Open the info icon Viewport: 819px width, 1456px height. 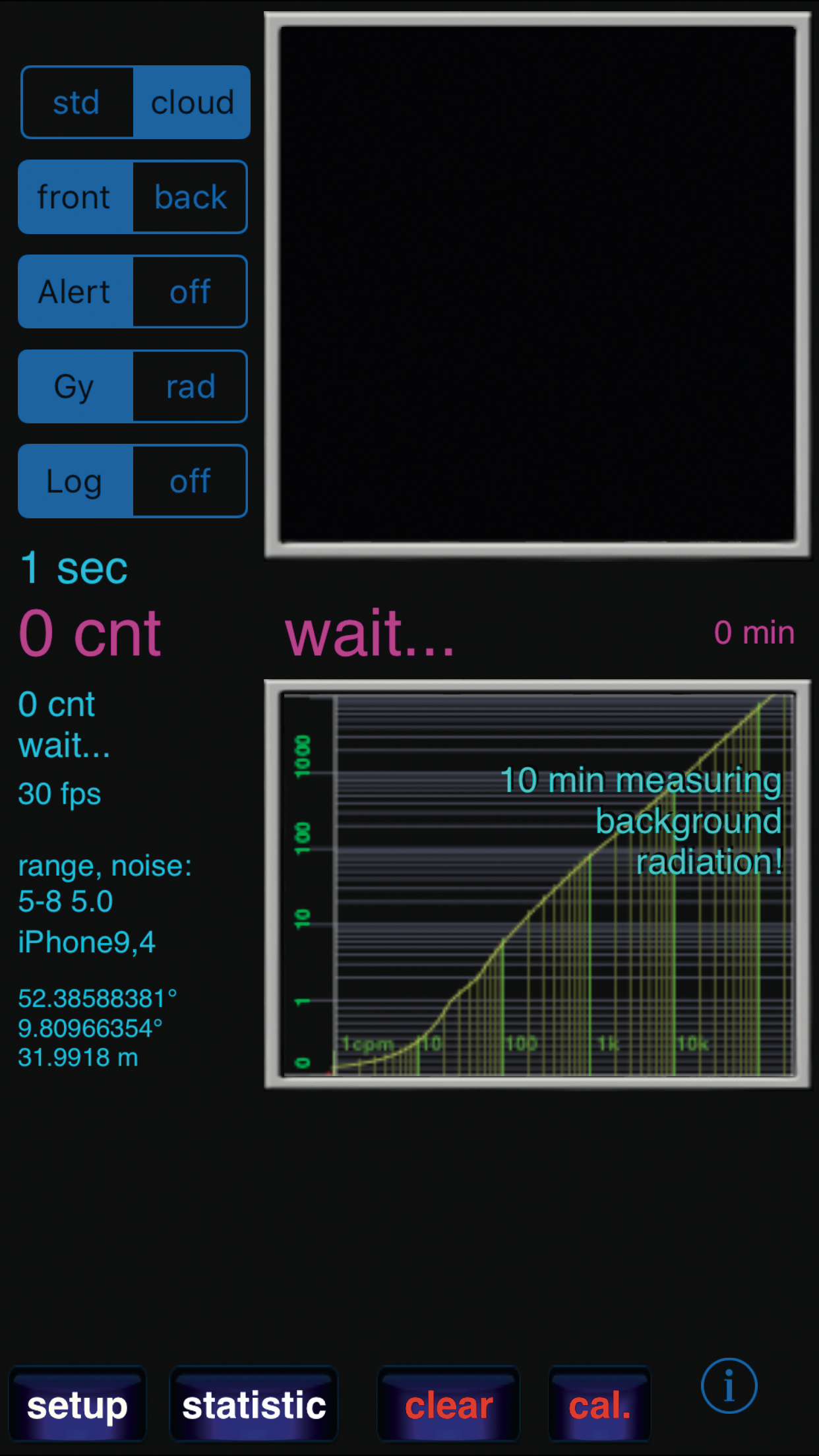tap(729, 1385)
